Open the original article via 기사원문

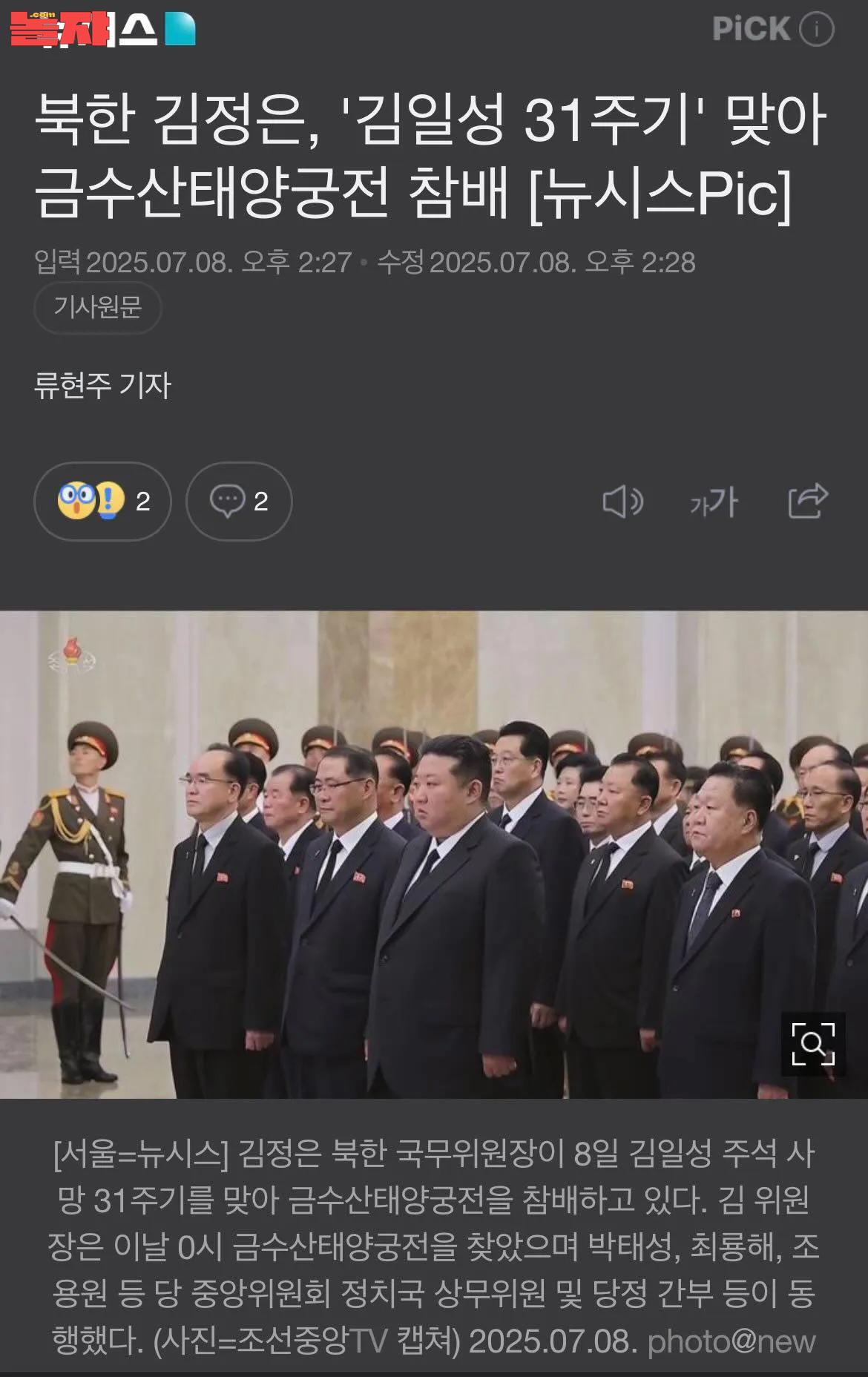coord(97,307)
